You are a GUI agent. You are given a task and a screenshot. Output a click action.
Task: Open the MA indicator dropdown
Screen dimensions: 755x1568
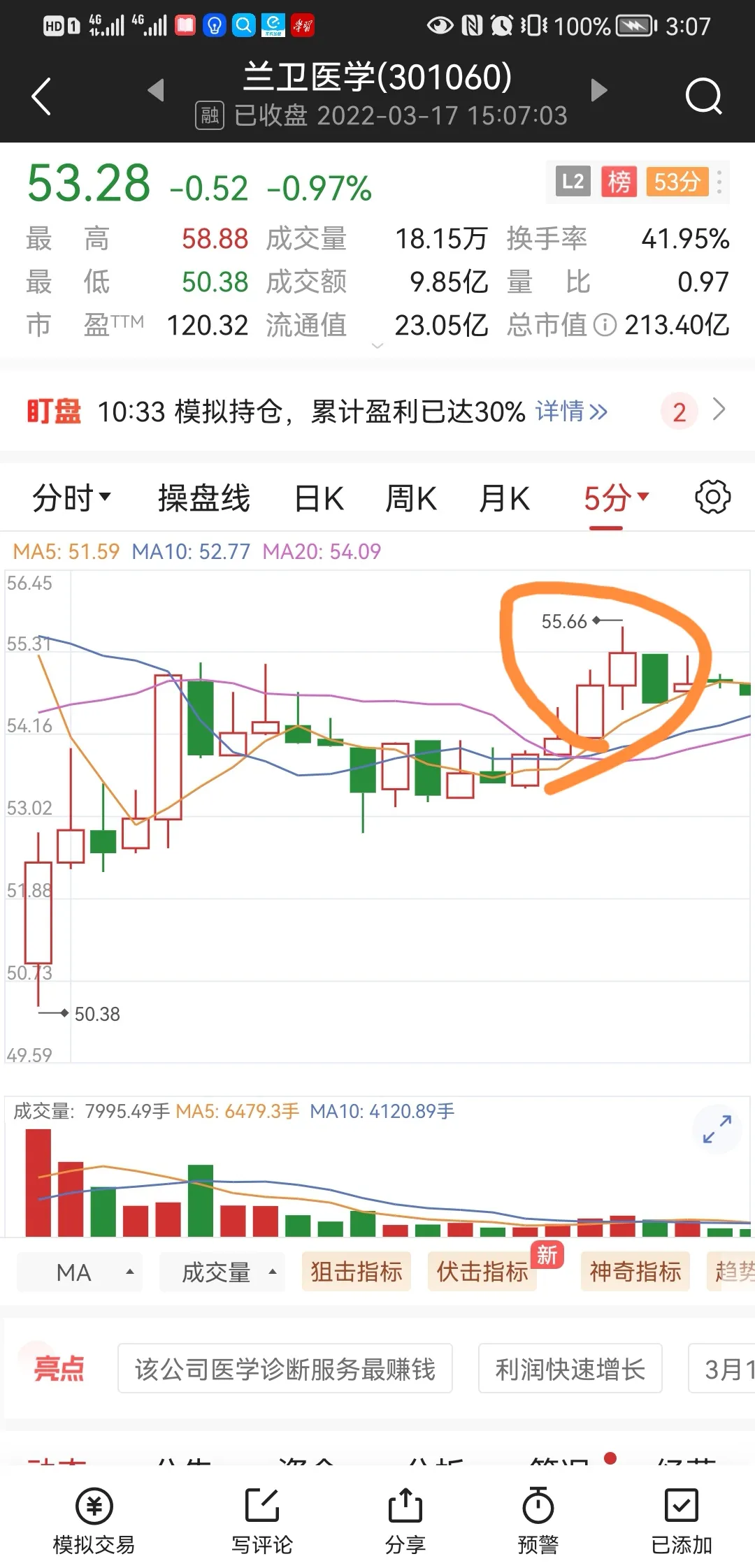tap(80, 1272)
